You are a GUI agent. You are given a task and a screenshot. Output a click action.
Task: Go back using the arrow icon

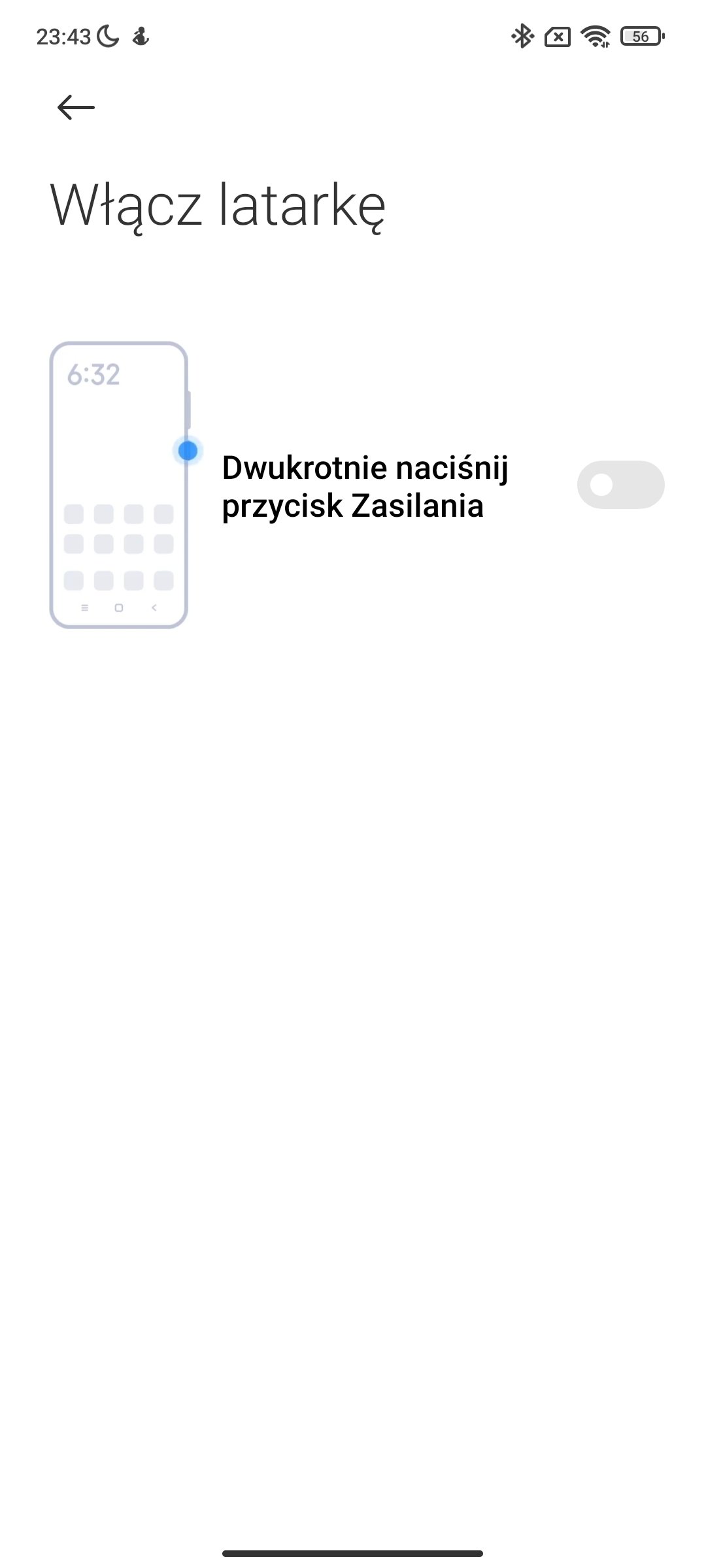point(76,107)
